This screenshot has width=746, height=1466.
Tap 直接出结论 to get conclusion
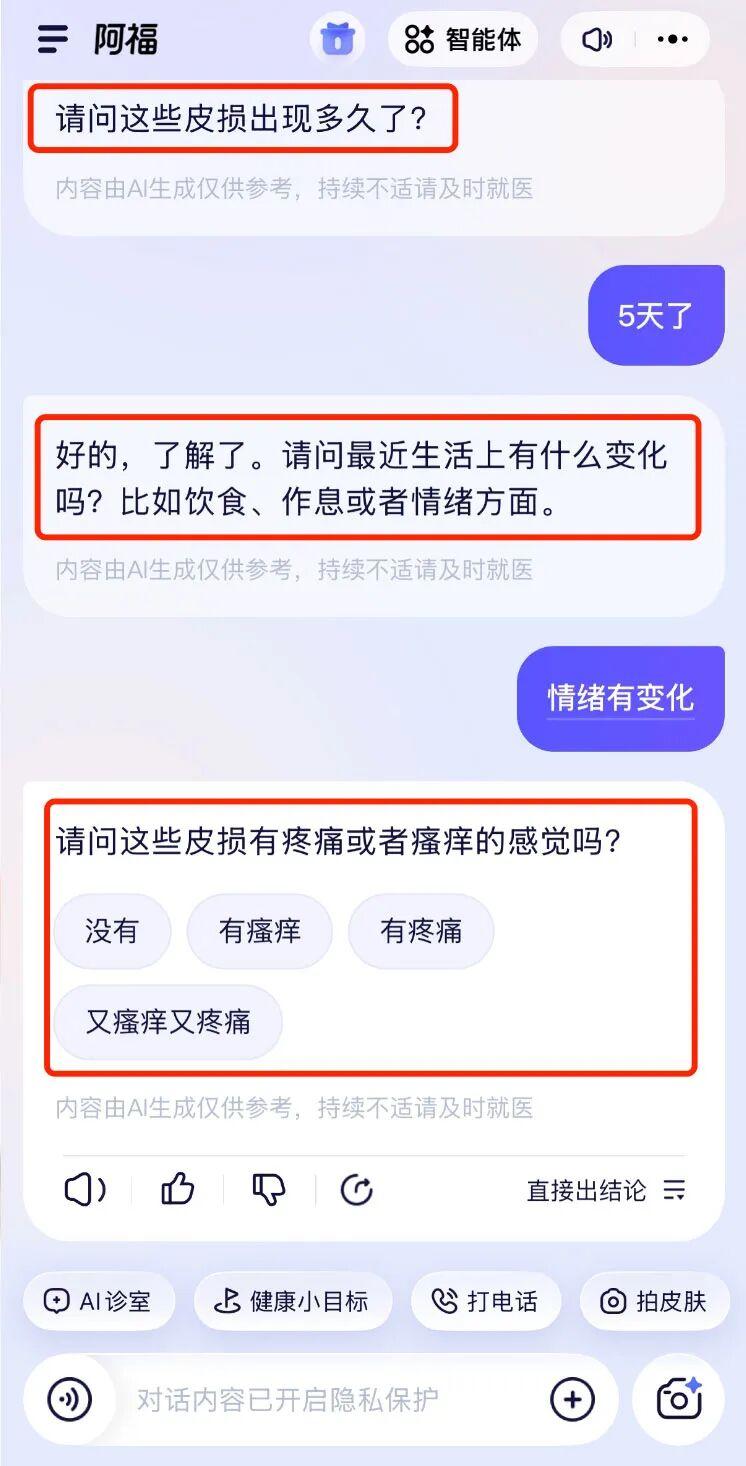[606, 1190]
